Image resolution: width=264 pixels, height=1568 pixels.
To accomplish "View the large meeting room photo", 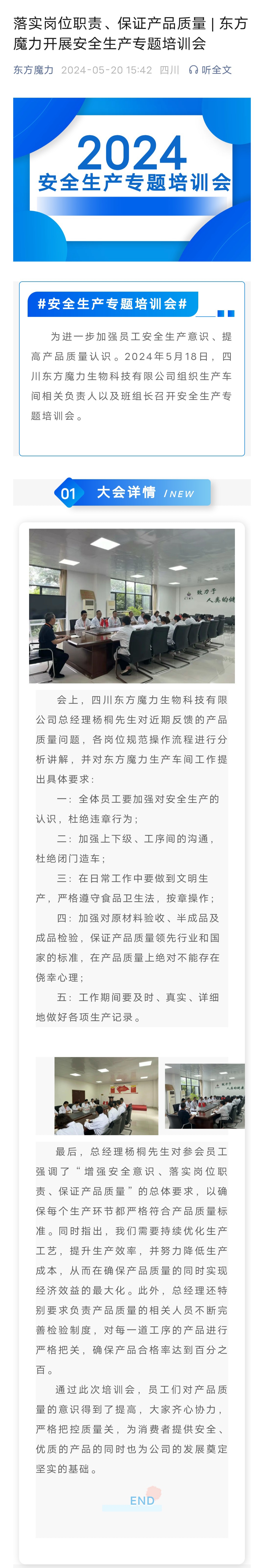I will [x=132, y=606].
